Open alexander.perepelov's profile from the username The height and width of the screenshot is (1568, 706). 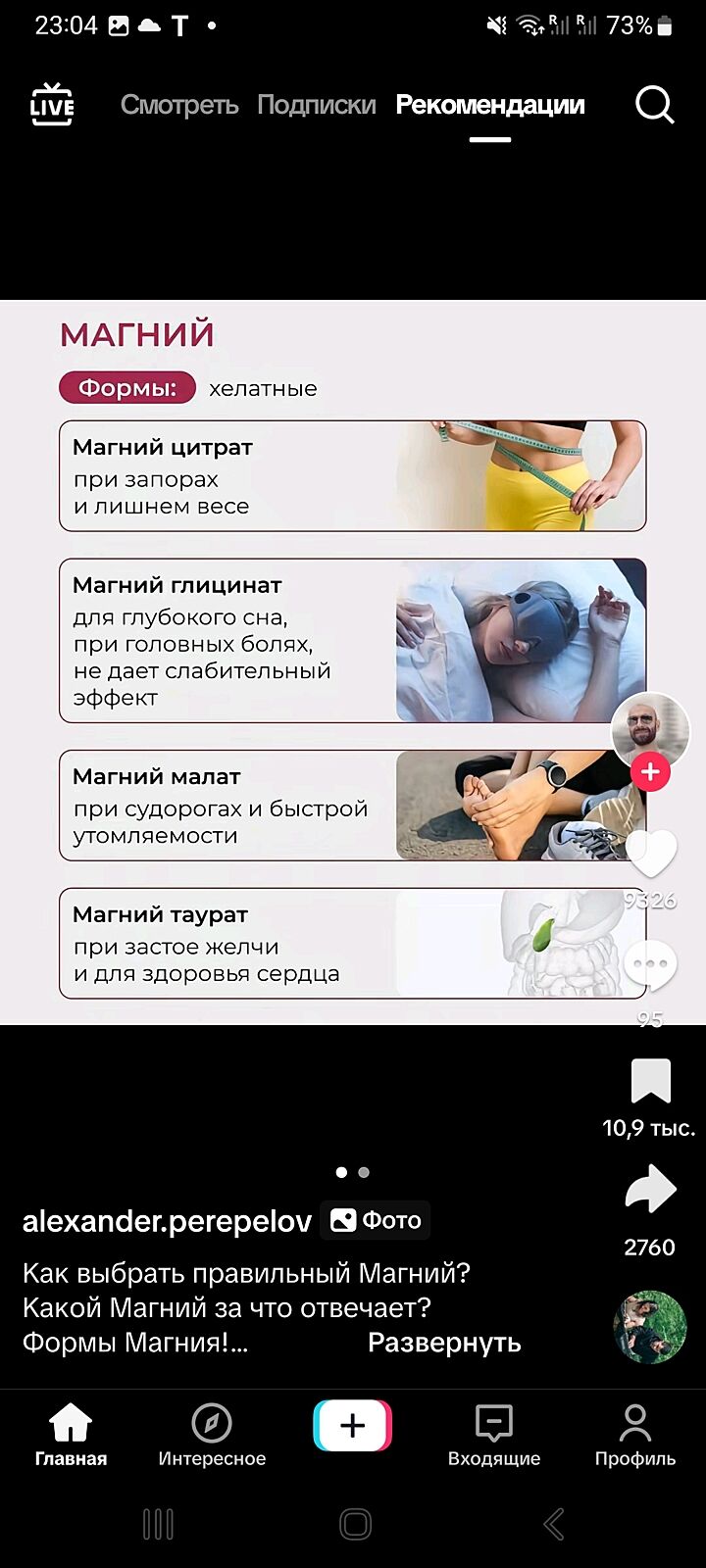pos(167,1221)
